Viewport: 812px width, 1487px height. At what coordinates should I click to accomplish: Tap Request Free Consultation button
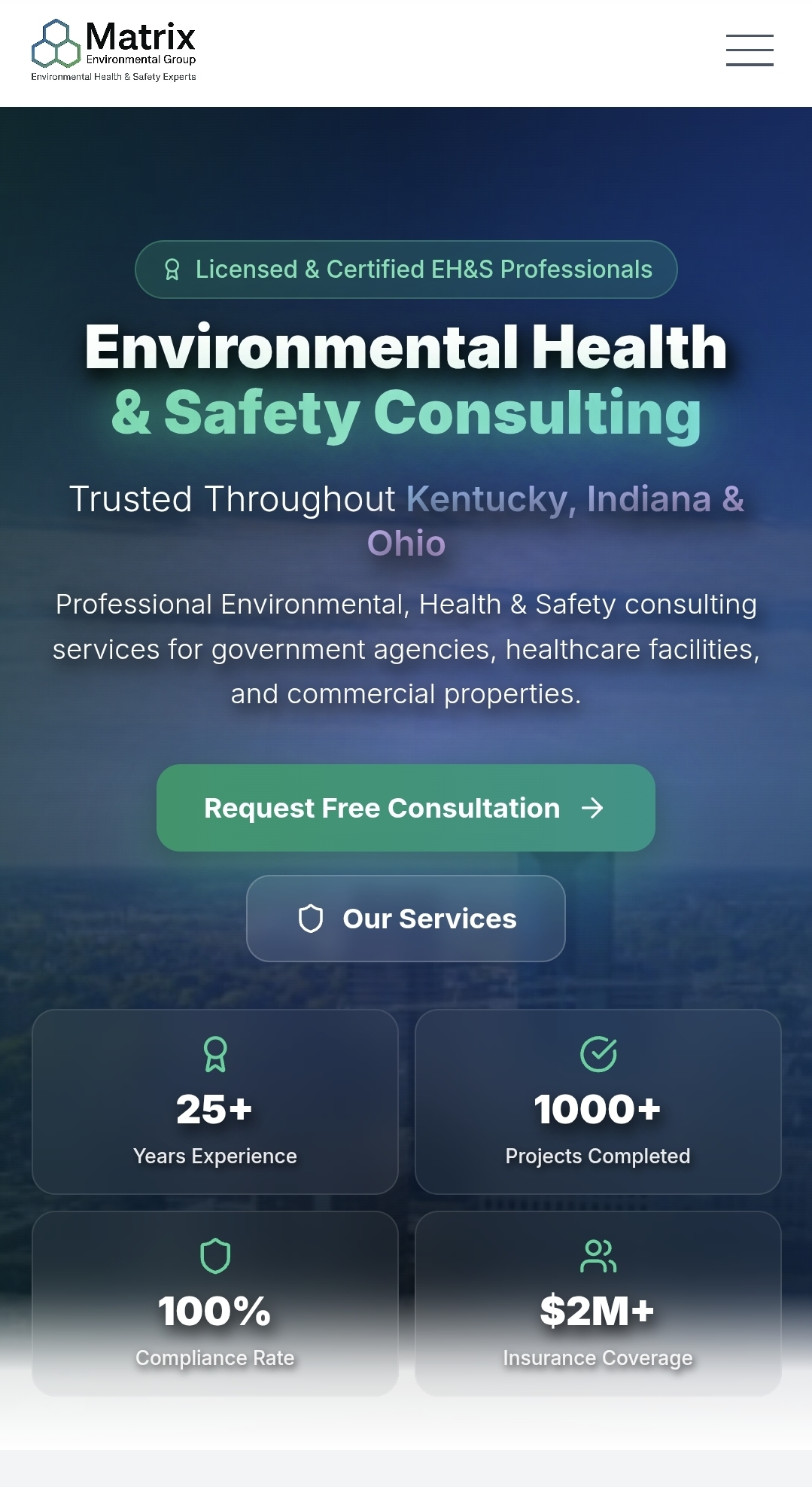(x=405, y=808)
